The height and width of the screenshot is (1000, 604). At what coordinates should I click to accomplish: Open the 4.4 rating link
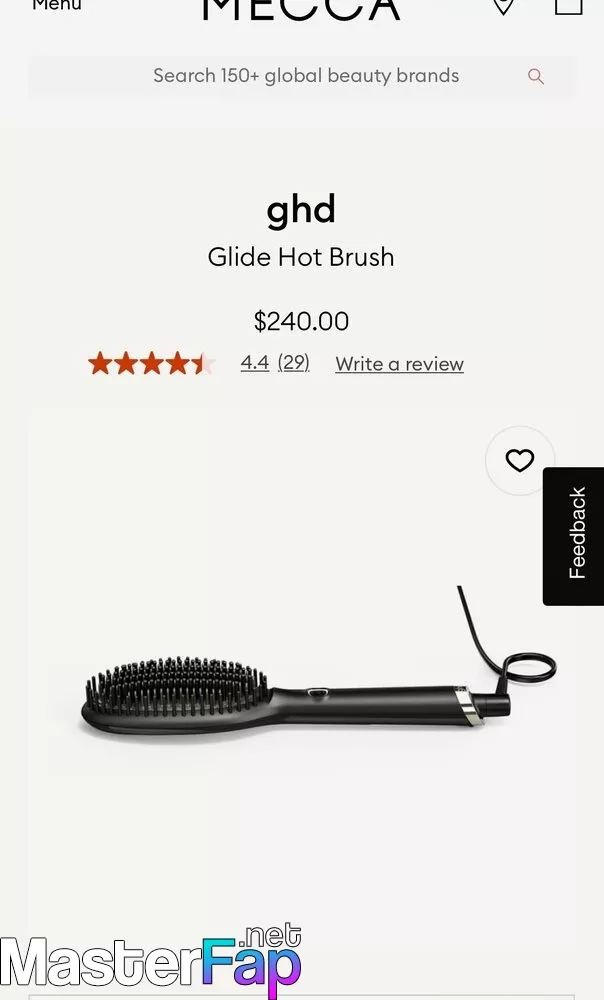(254, 363)
